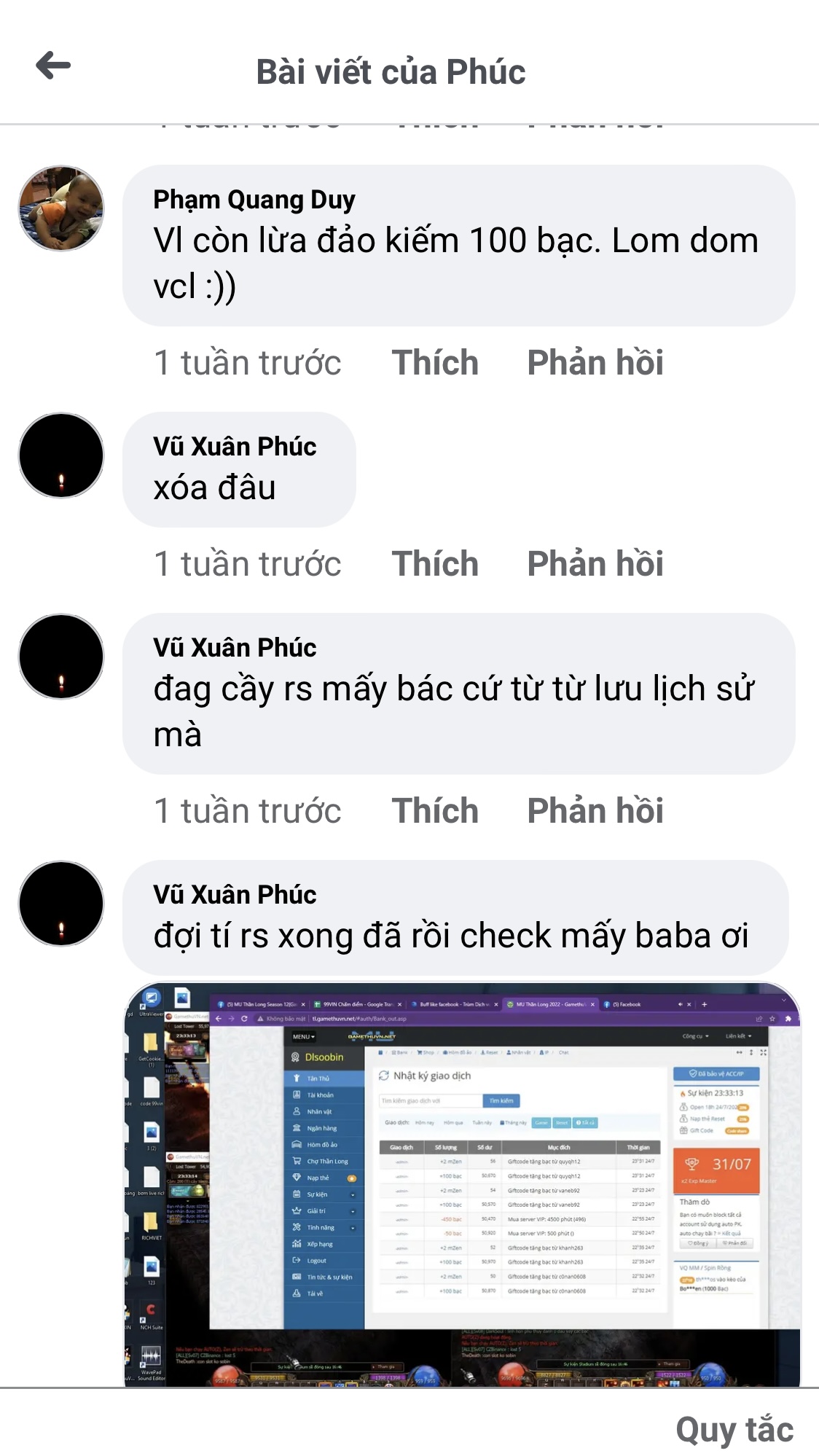Open Phạm Quang Duy's profile picture
Image resolution: width=819 pixels, height=1456 pixels.
(61, 208)
